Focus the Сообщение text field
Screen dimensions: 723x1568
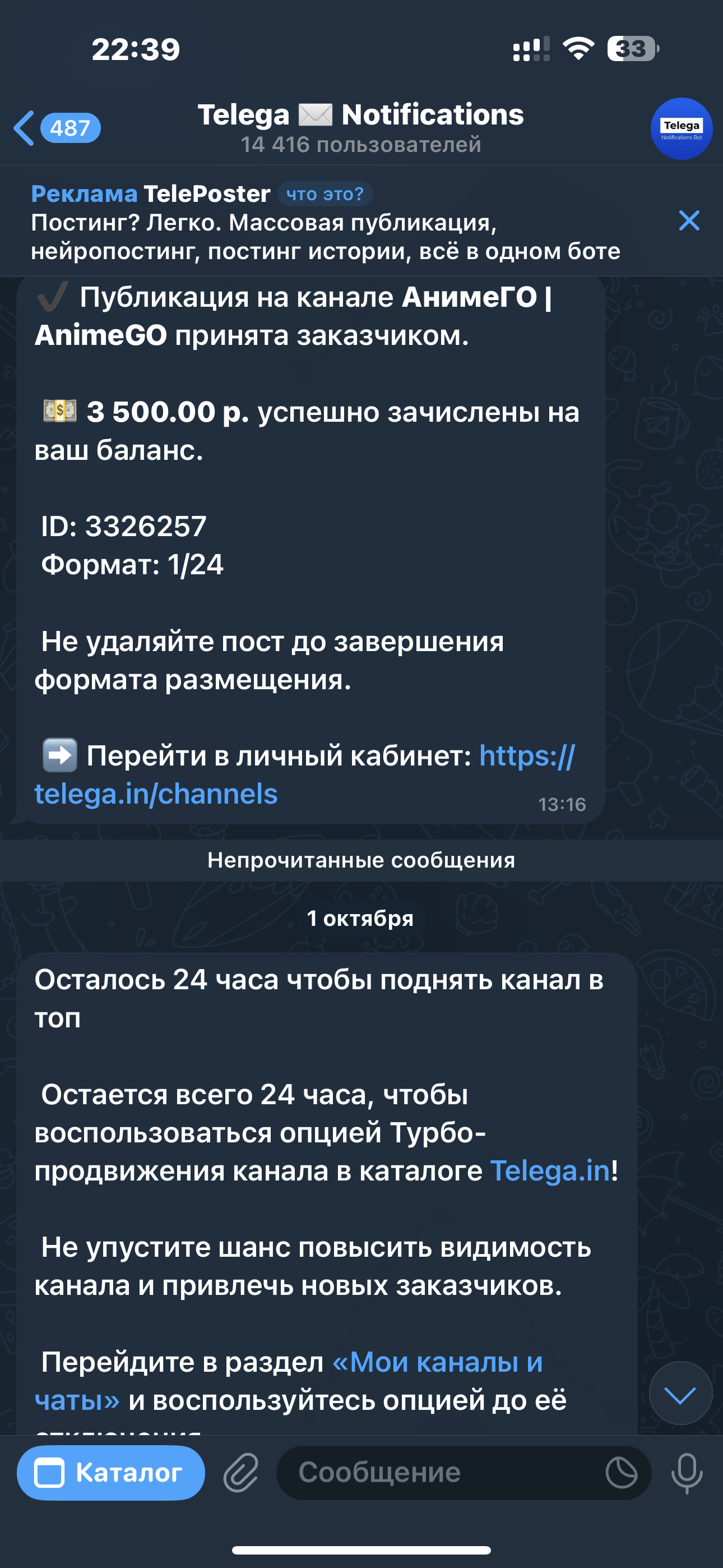point(438,1473)
